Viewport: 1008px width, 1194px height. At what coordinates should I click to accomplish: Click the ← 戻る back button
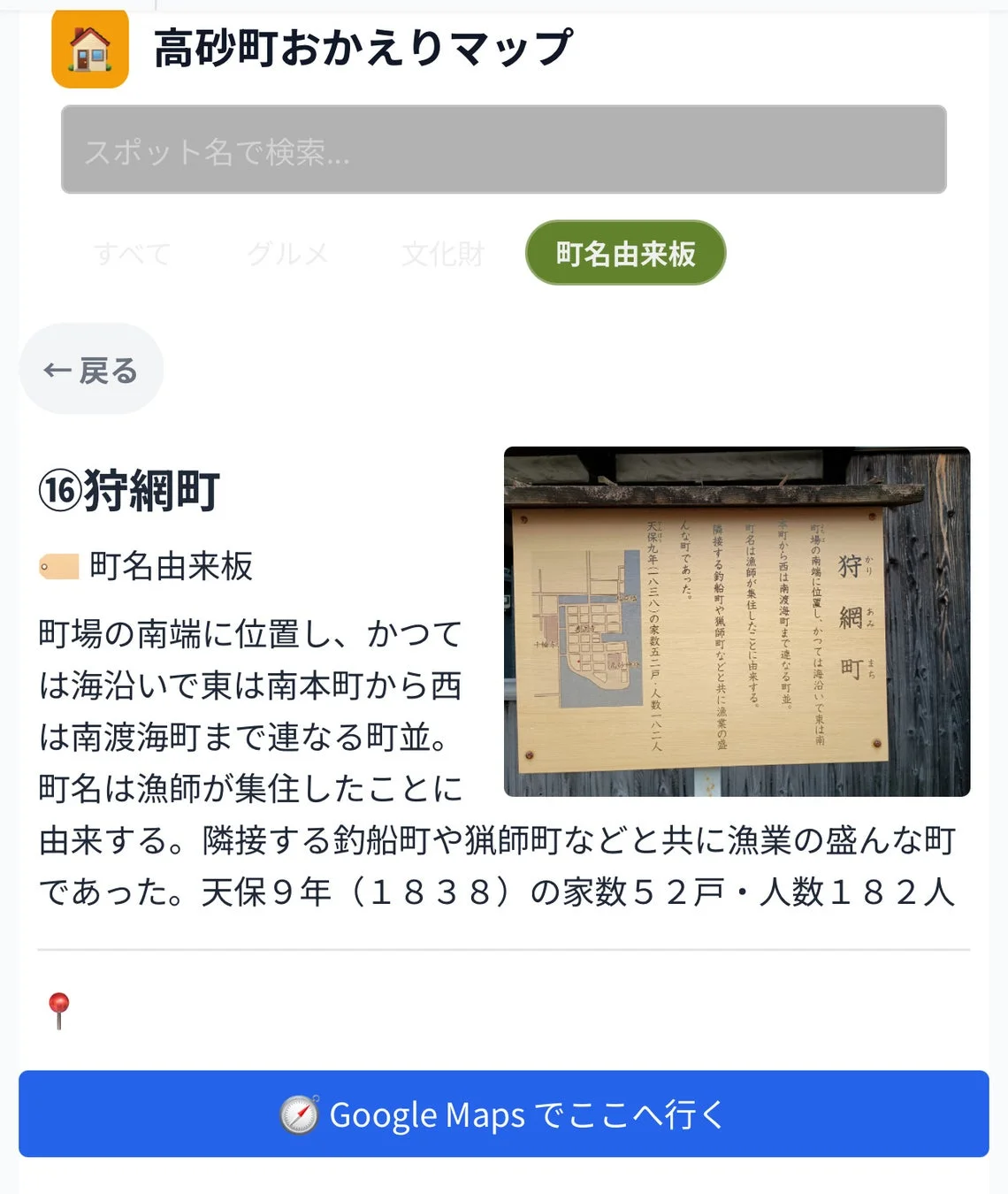(89, 369)
